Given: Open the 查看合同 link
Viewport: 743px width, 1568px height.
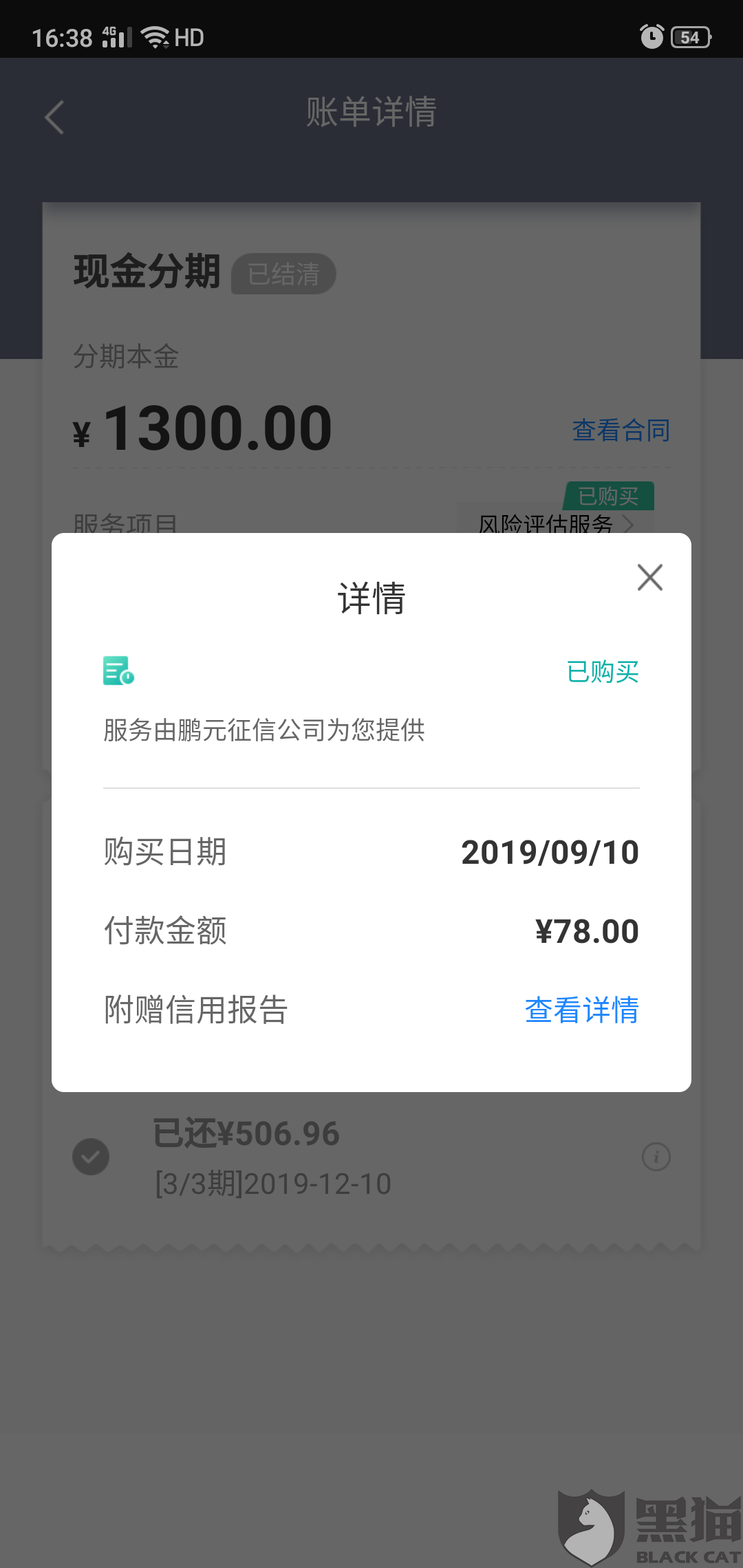Looking at the screenshot, I should coord(621,431).
